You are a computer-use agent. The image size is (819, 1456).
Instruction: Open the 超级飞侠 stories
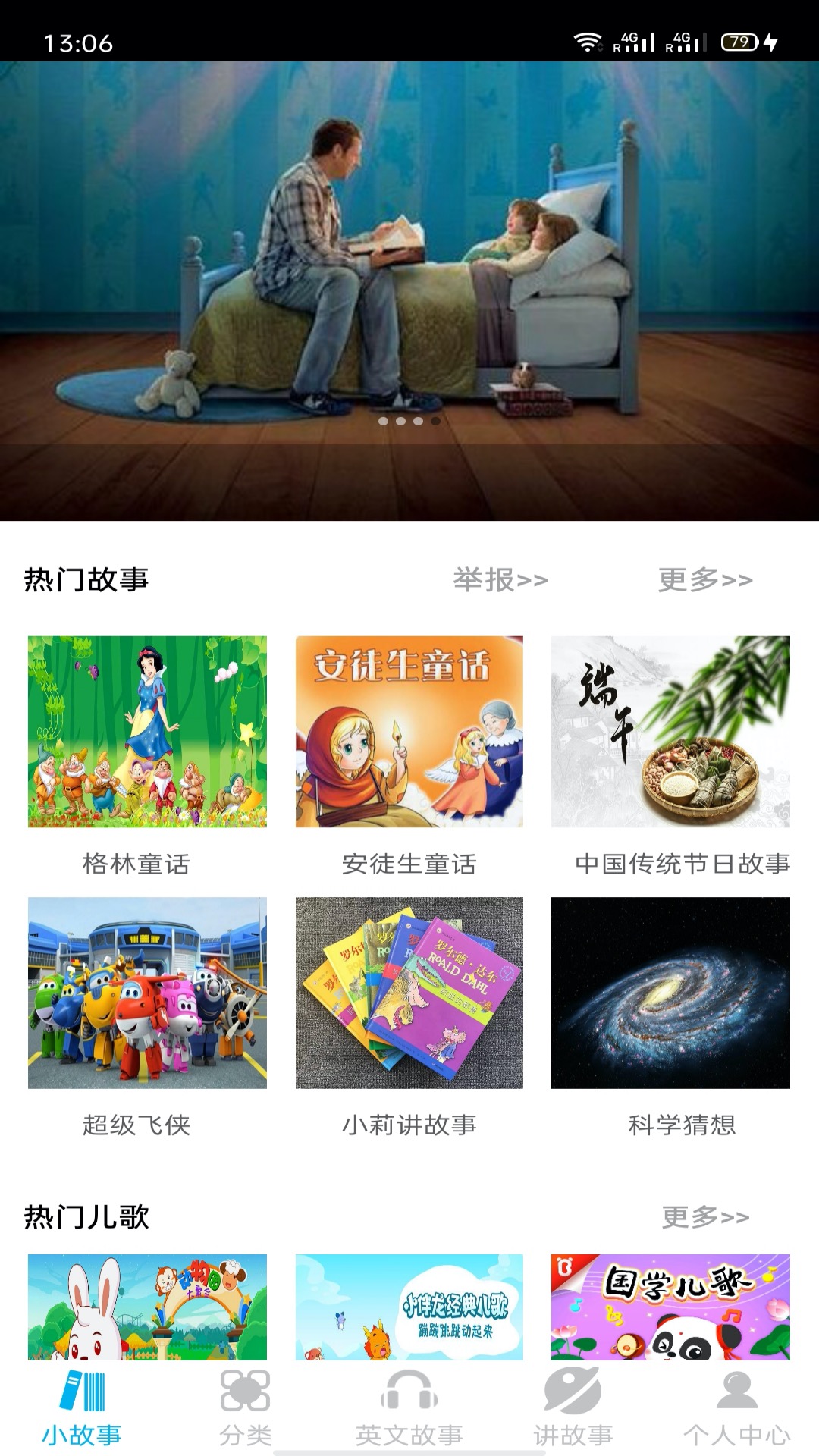tap(147, 993)
